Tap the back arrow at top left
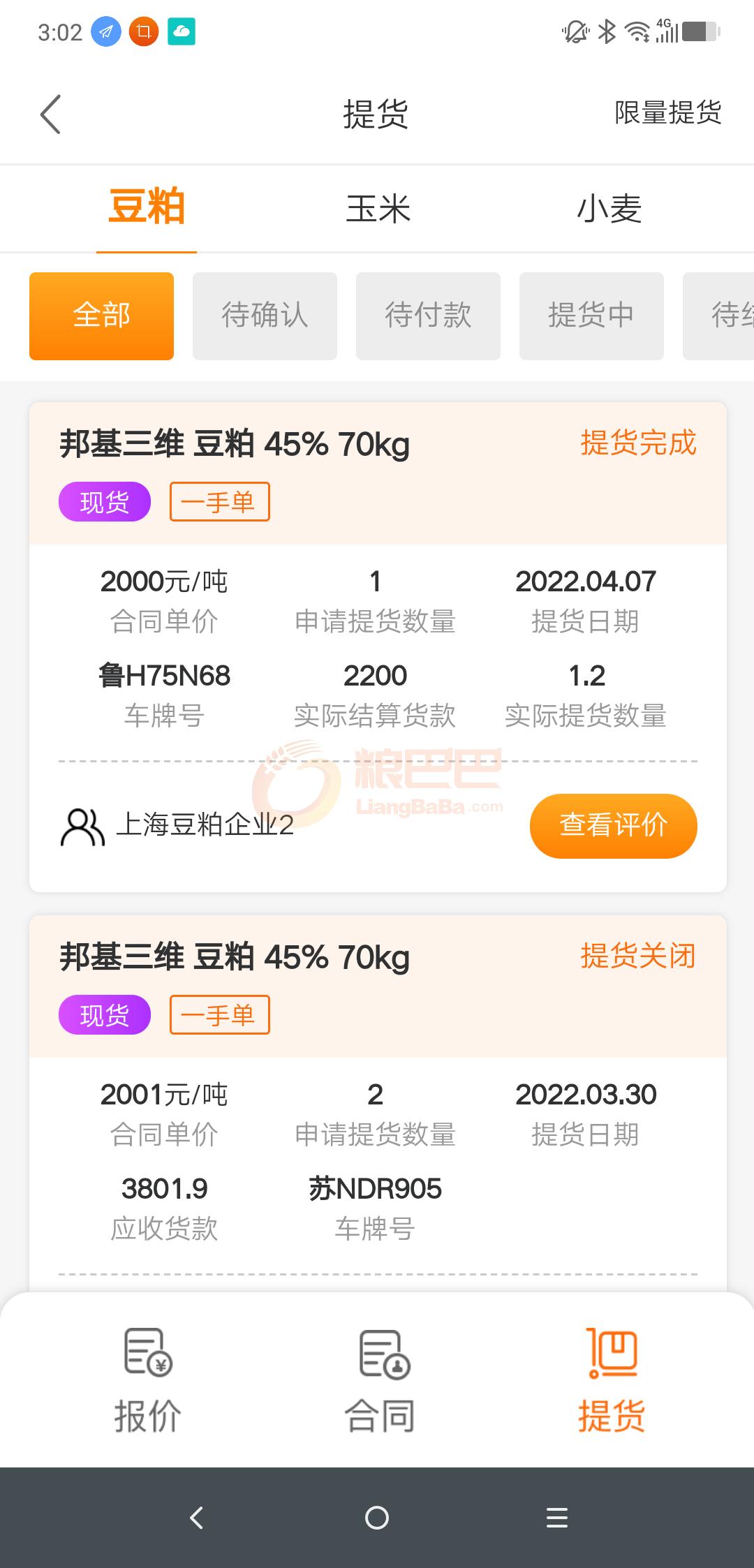 point(50,114)
